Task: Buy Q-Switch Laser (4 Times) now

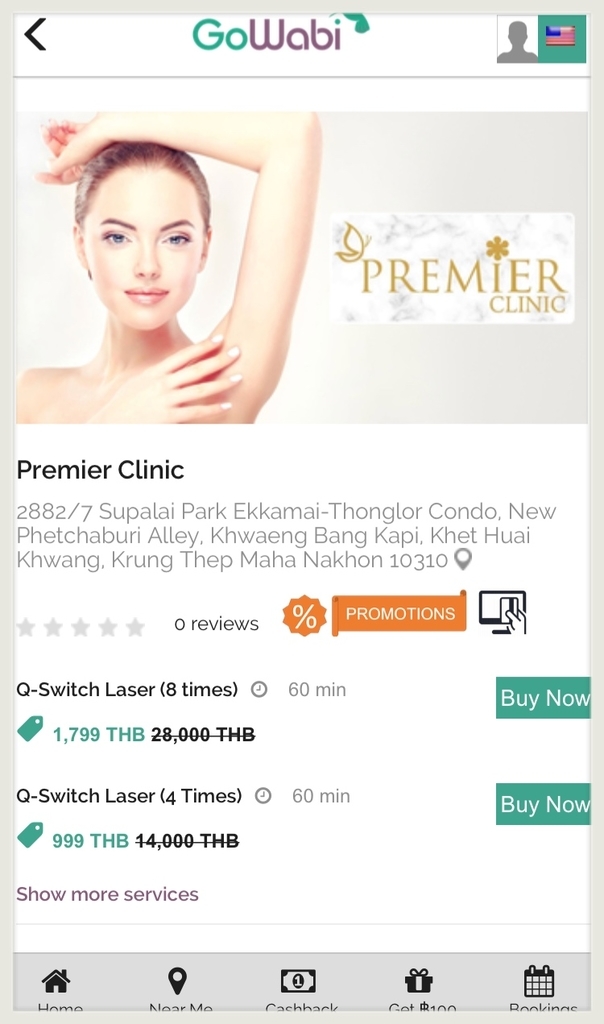Action: tap(543, 804)
